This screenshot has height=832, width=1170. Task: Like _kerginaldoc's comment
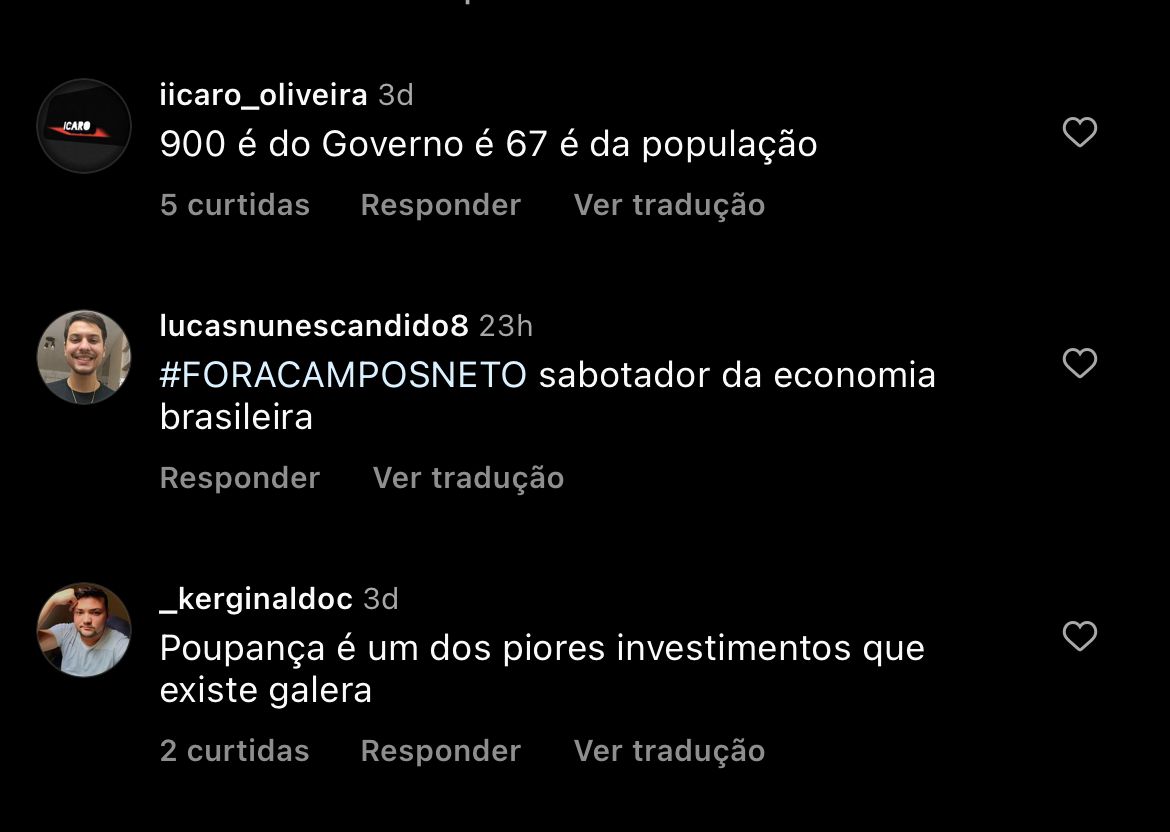point(1079,636)
